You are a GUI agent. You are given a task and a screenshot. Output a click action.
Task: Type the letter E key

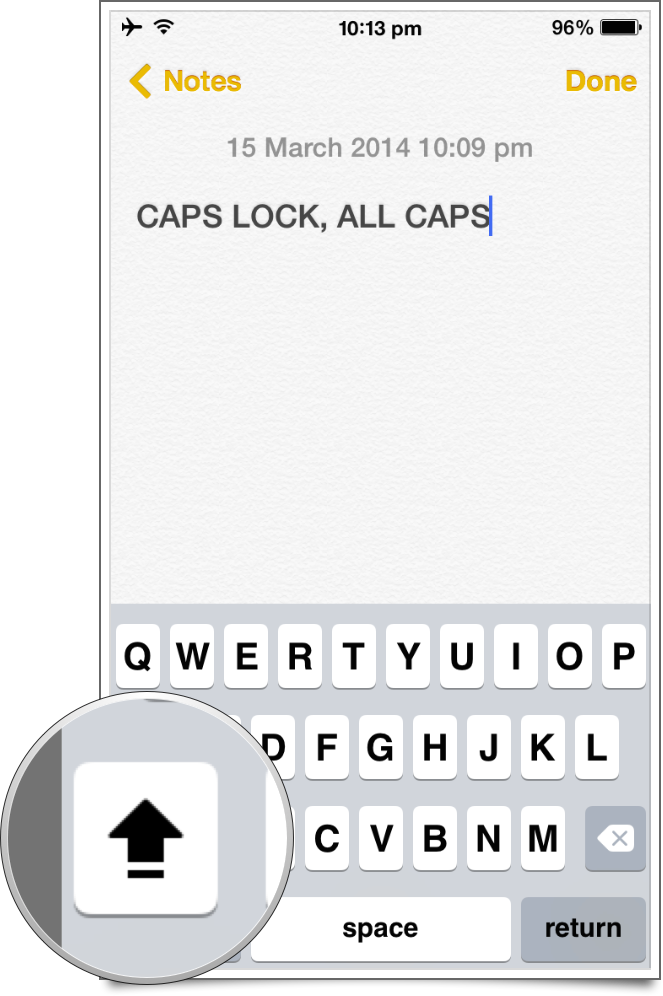point(246,657)
